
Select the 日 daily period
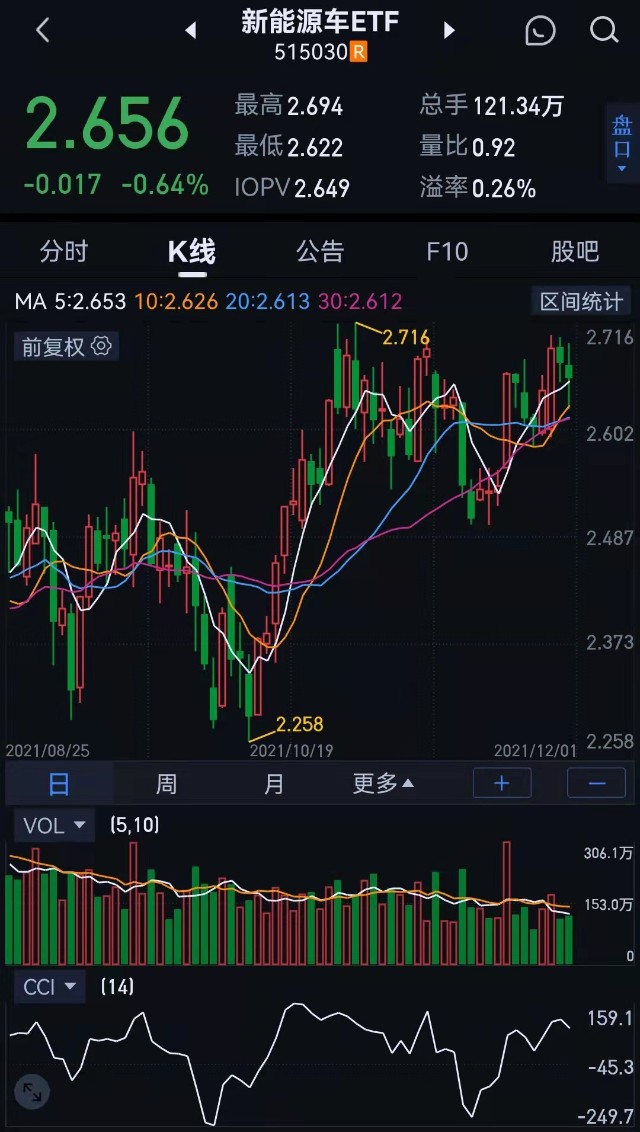[59, 784]
